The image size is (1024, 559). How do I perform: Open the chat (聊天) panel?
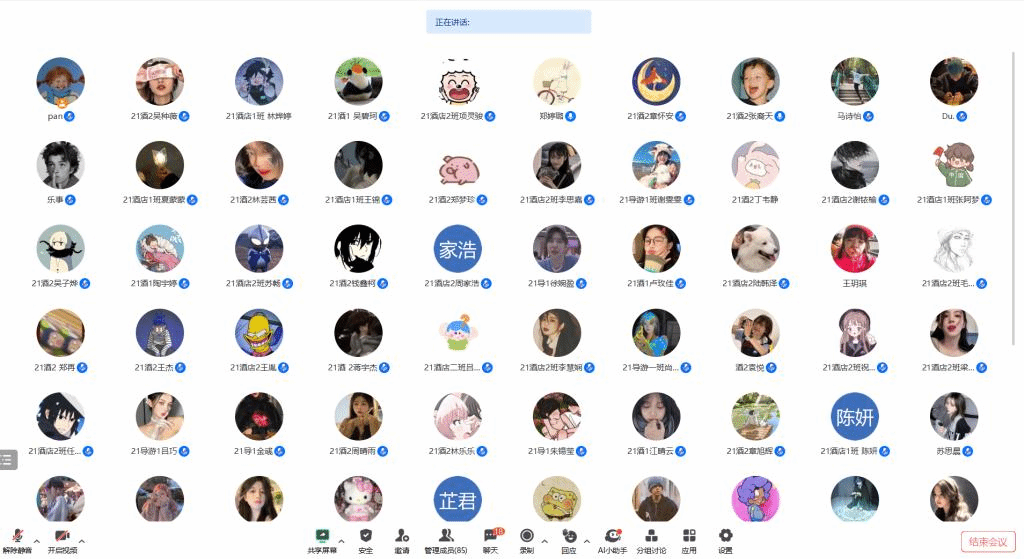pyautogui.click(x=490, y=539)
